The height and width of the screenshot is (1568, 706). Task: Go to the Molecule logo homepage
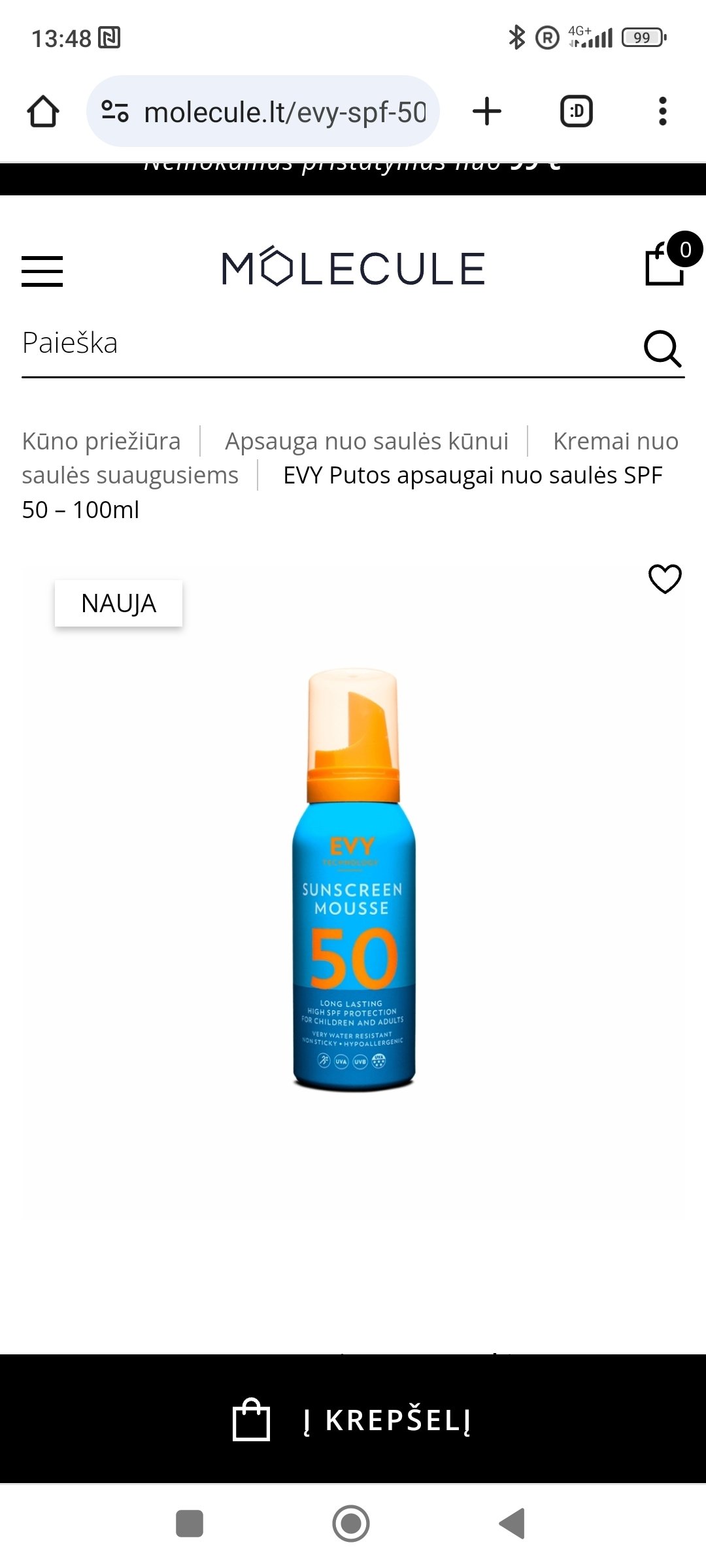(x=354, y=268)
